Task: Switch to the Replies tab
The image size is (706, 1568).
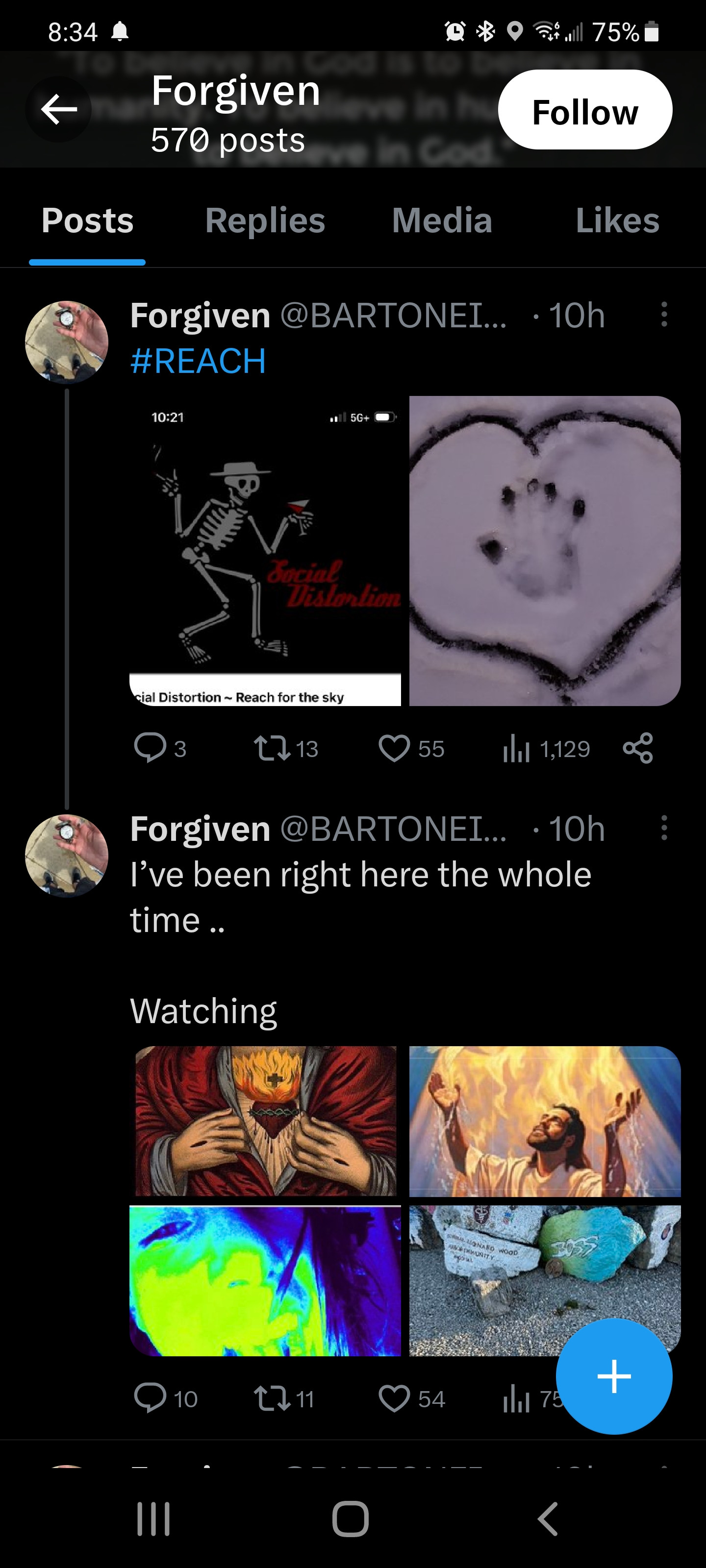Action: (265, 220)
